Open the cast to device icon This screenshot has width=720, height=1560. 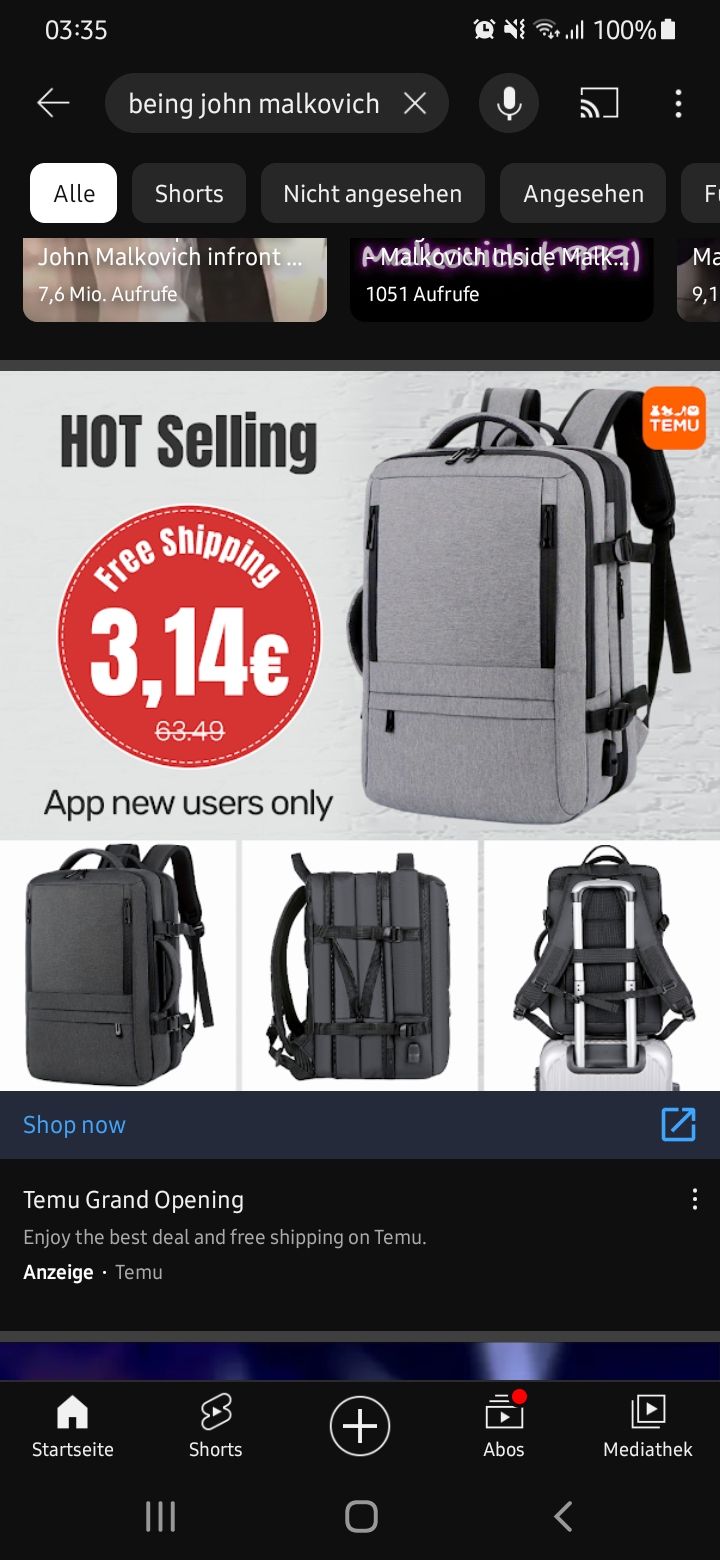599,103
